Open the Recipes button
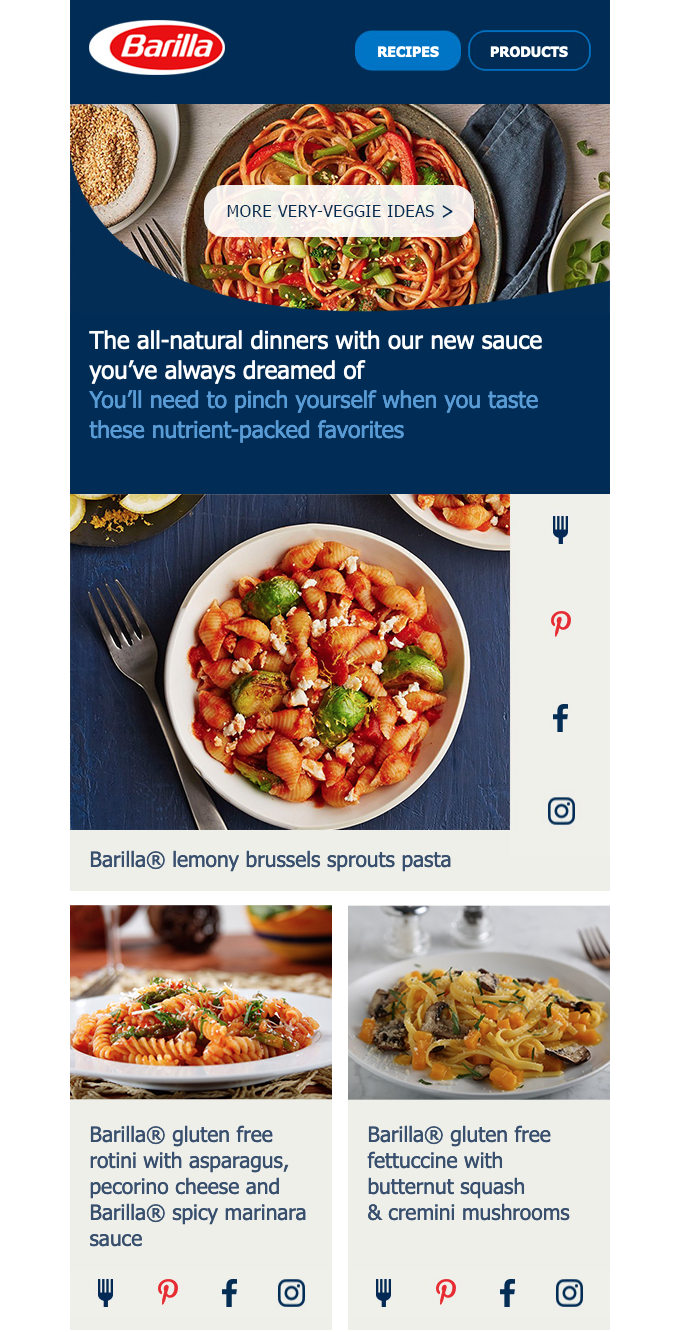 [x=408, y=51]
